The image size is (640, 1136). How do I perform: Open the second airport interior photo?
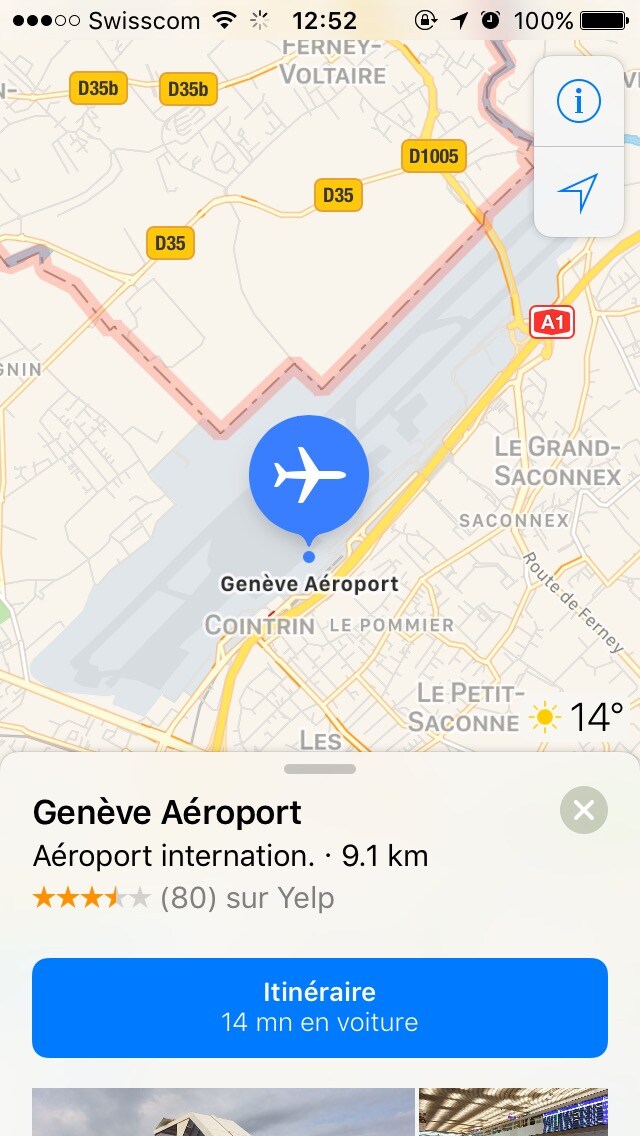513,1111
